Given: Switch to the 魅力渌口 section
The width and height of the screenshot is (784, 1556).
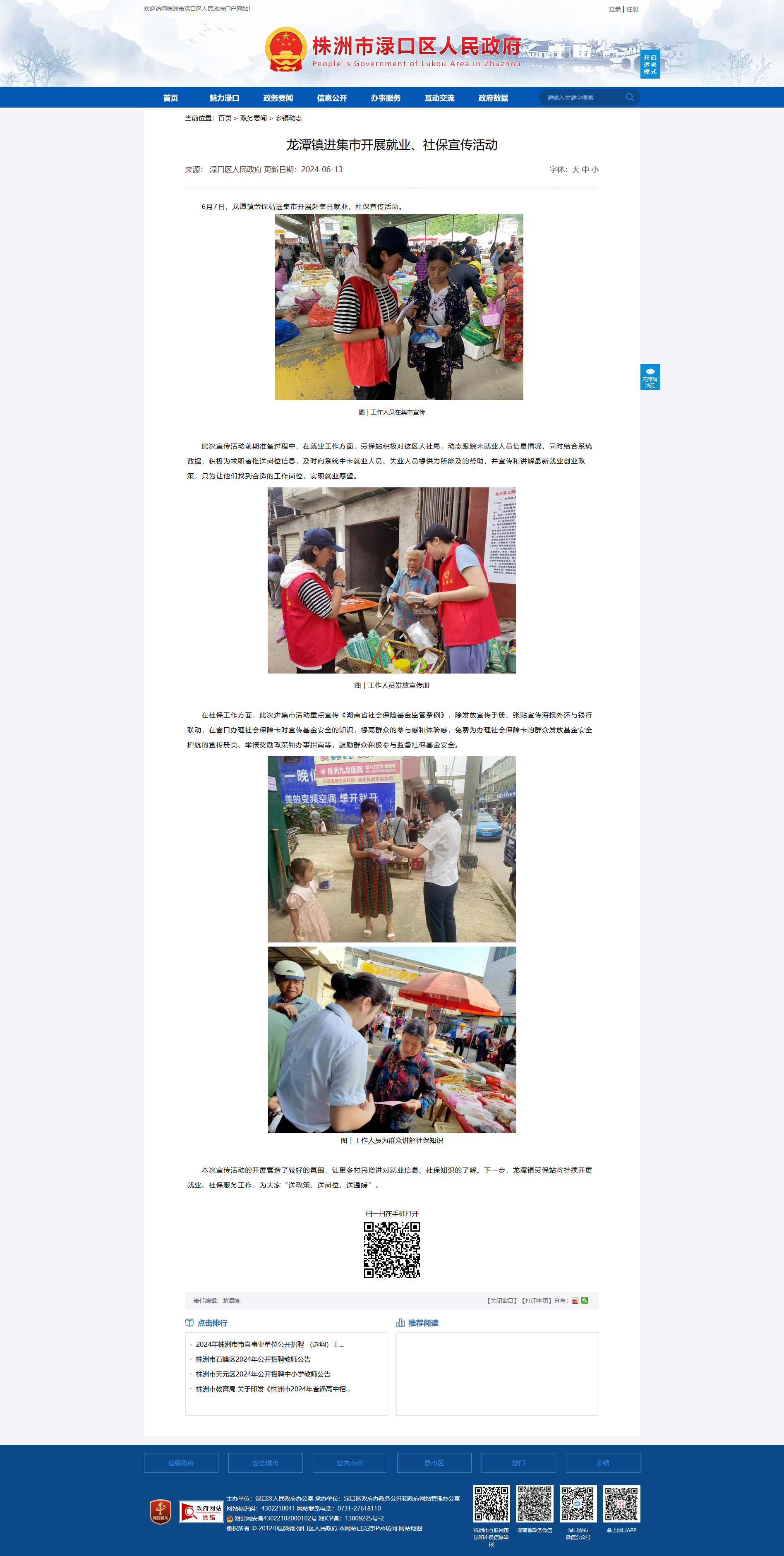Looking at the screenshot, I should point(224,98).
